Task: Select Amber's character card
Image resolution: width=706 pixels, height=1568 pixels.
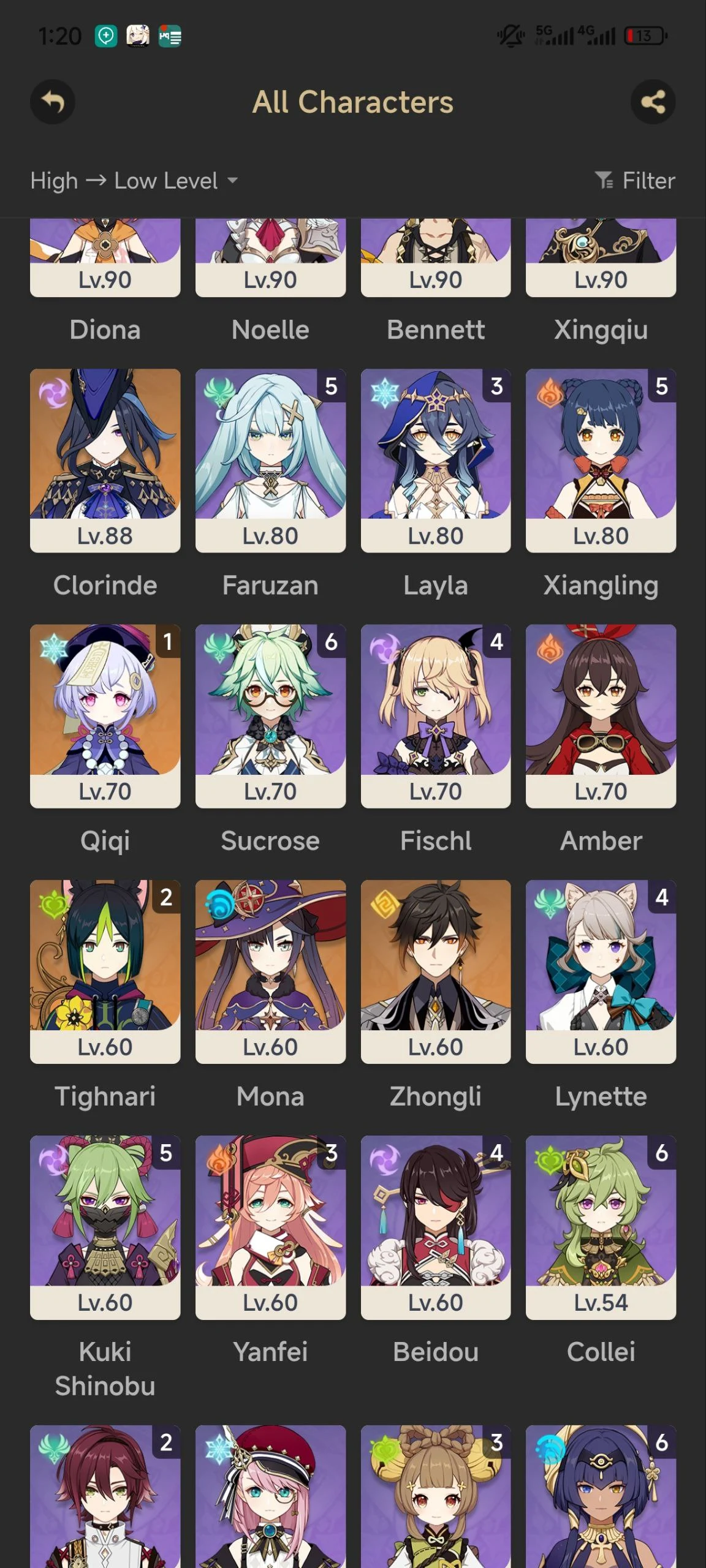Action: (x=601, y=715)
